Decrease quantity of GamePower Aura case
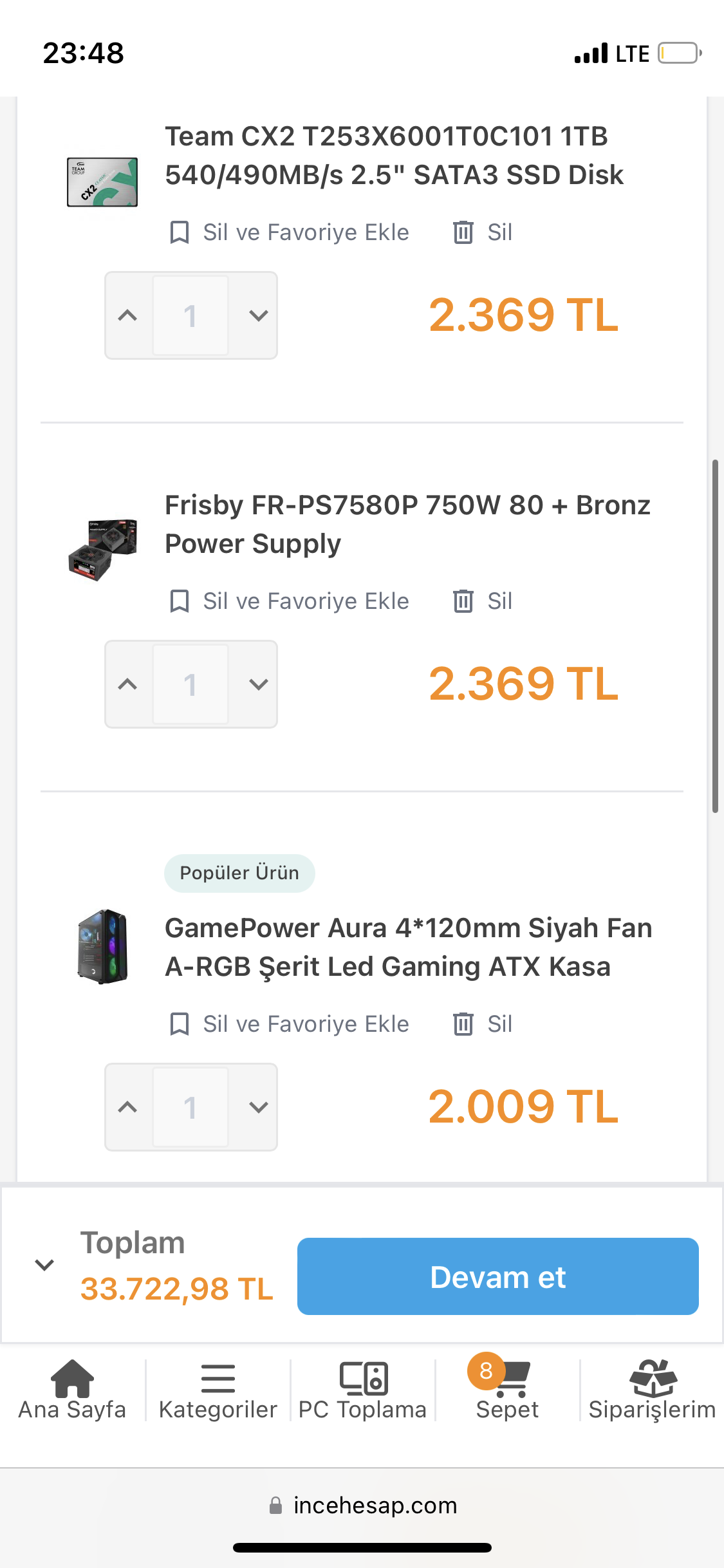This screenshot has width=724, height=1568. (258, 1107)
